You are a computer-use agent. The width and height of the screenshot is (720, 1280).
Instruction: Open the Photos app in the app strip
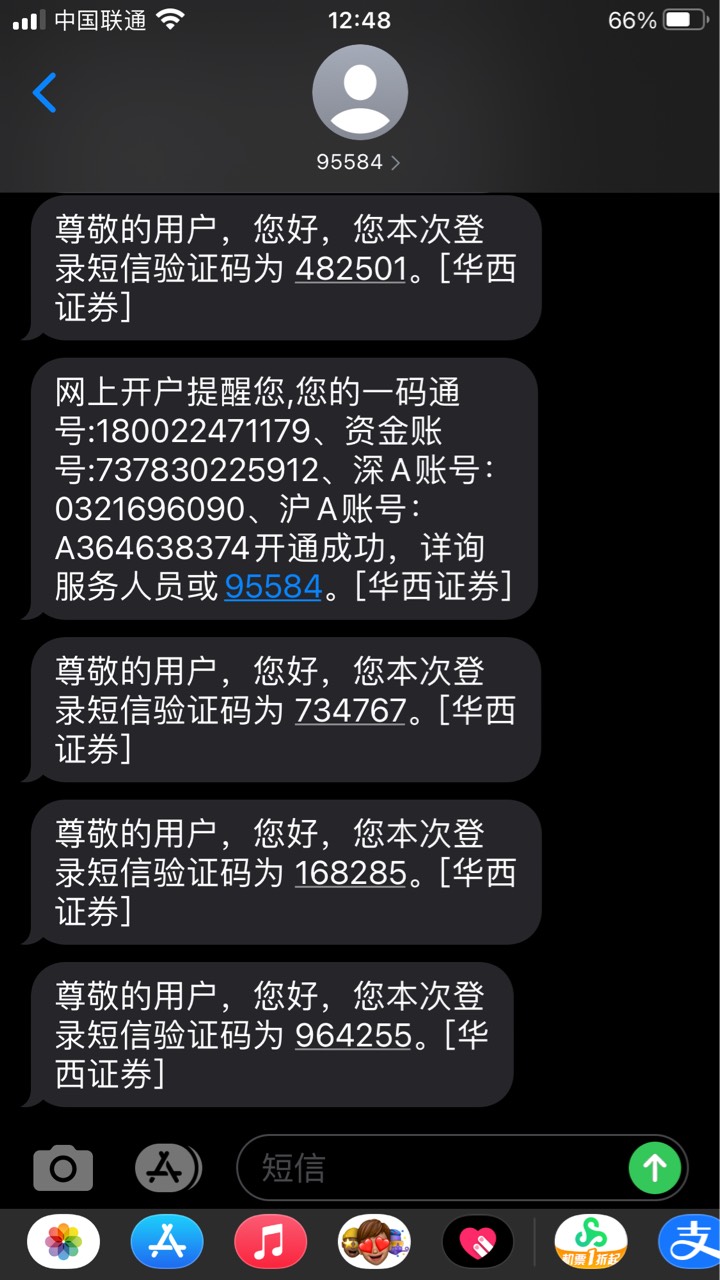click(x=63, y=1242)
